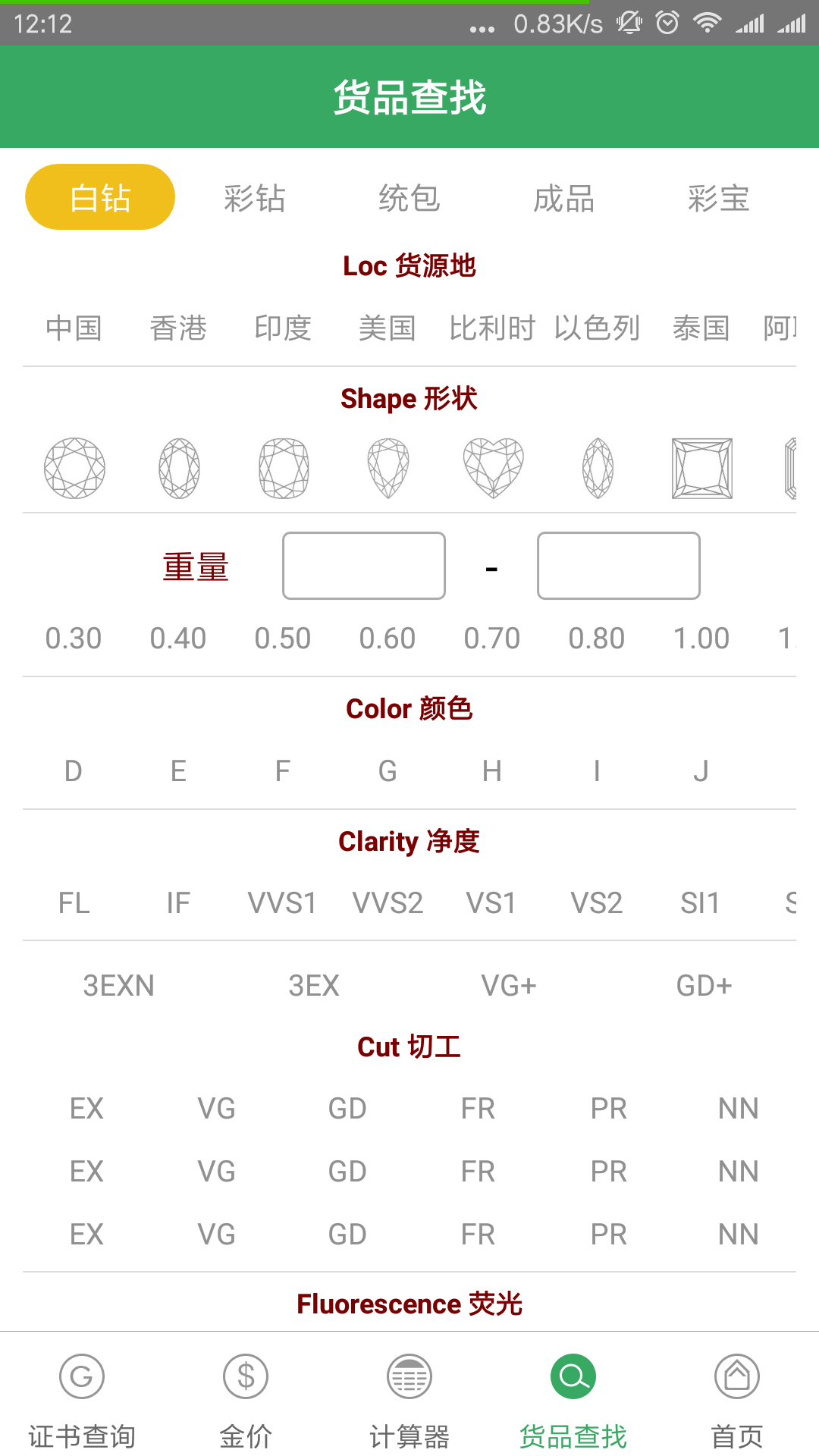Viewport: 819px width, 1456px height.
Task: Open 计算器 calculator from bottom bar
Action: [409, 1399]
